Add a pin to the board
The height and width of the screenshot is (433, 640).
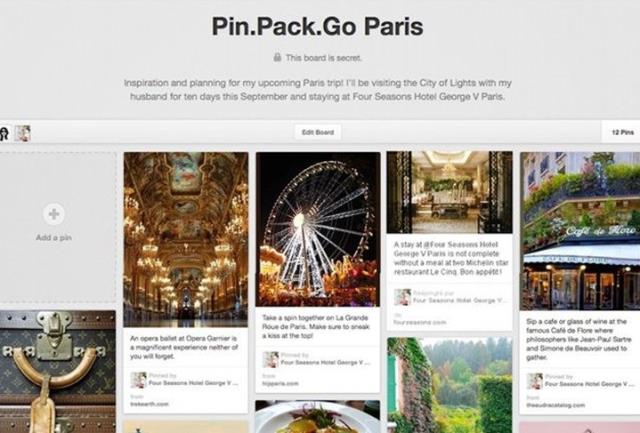click(54, 222)
